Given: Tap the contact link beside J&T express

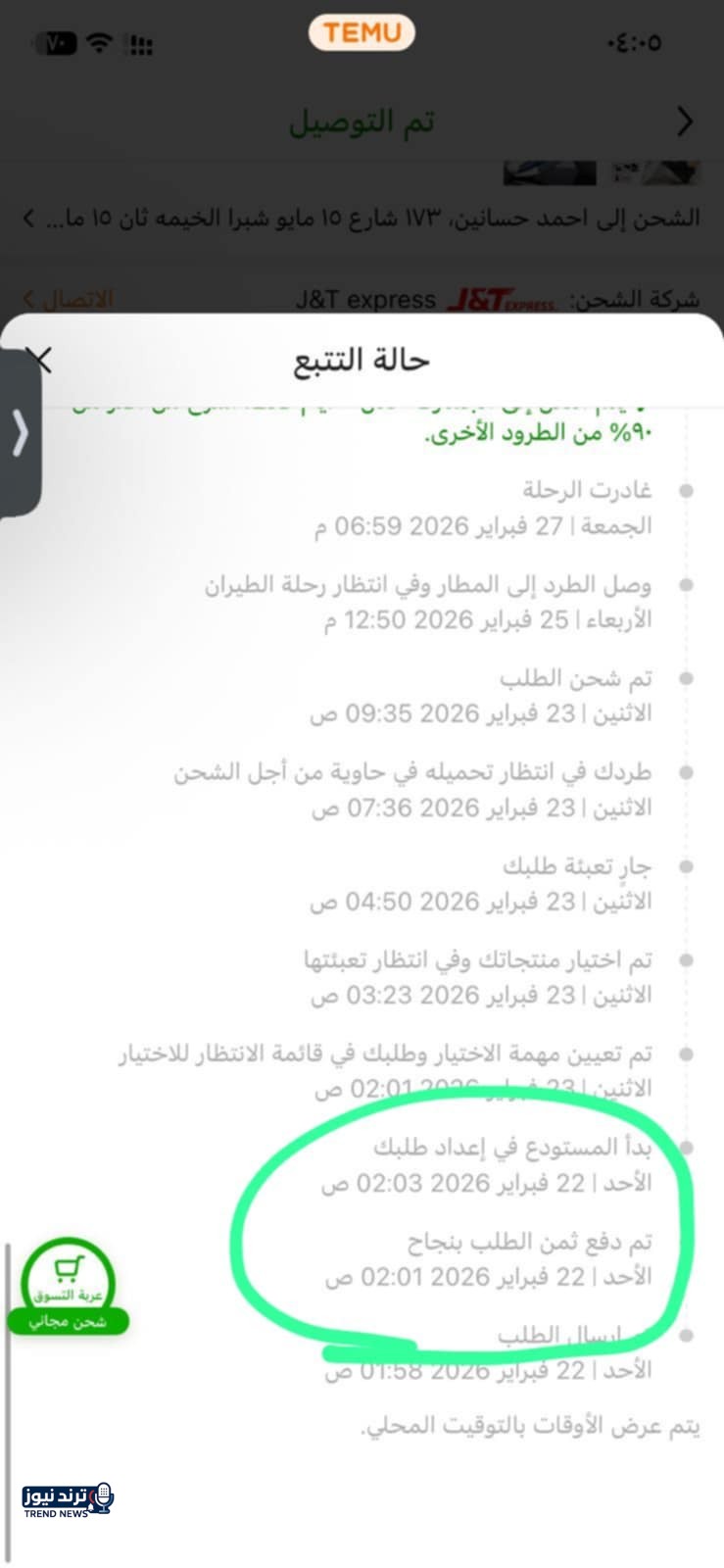Looking at the screenshot, I should pyautogui.click(x=69, y=299).
